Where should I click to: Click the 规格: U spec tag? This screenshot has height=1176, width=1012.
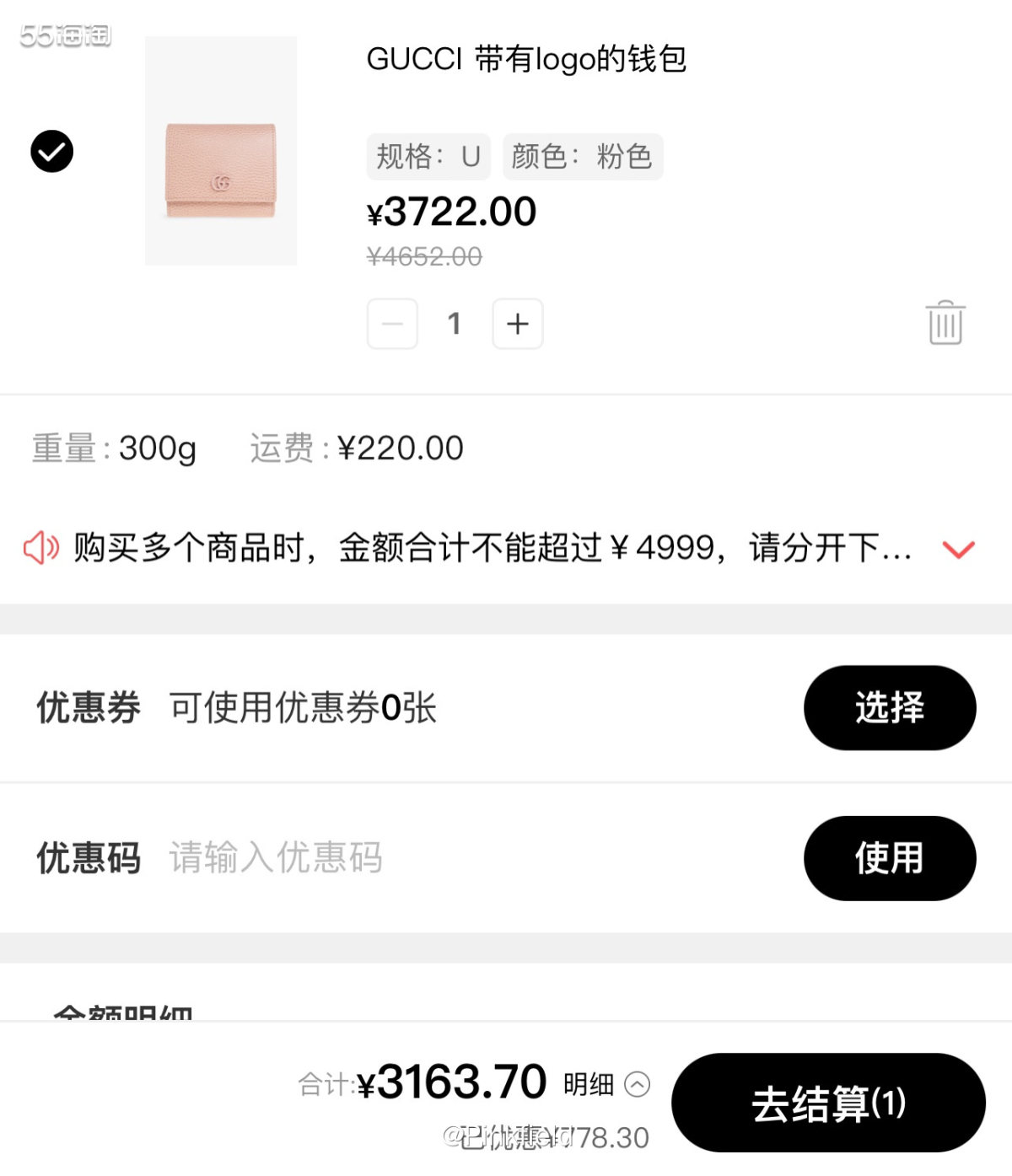point(428,156)
